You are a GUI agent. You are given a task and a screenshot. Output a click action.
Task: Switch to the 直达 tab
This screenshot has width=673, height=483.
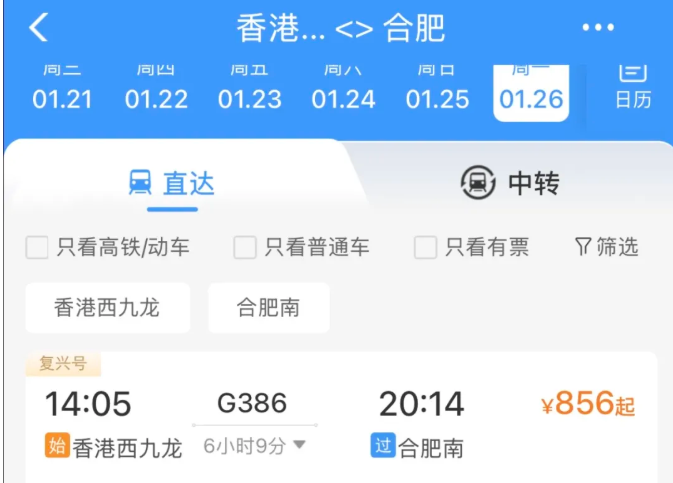pos(172,183)
